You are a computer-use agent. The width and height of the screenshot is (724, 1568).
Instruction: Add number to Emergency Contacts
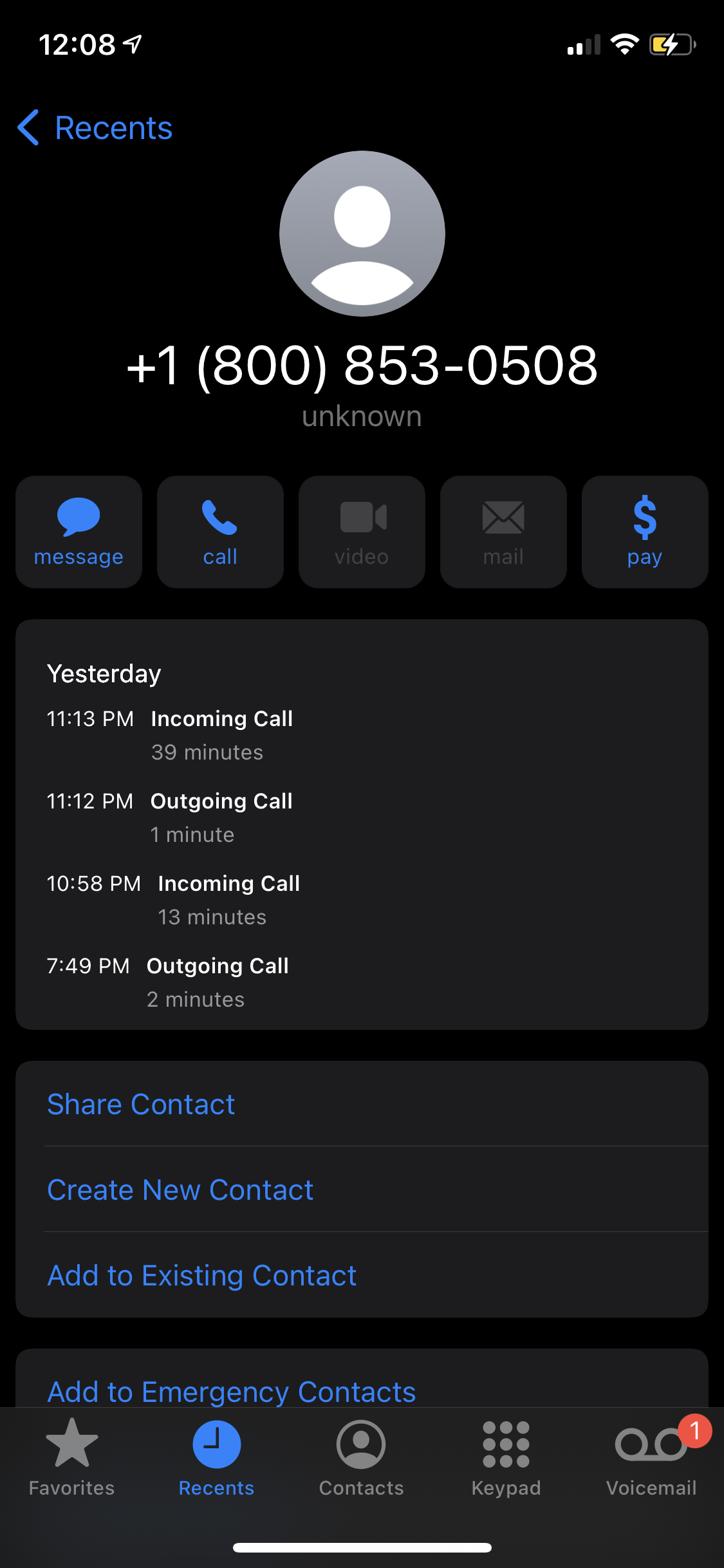click(x=231, y=1390)
